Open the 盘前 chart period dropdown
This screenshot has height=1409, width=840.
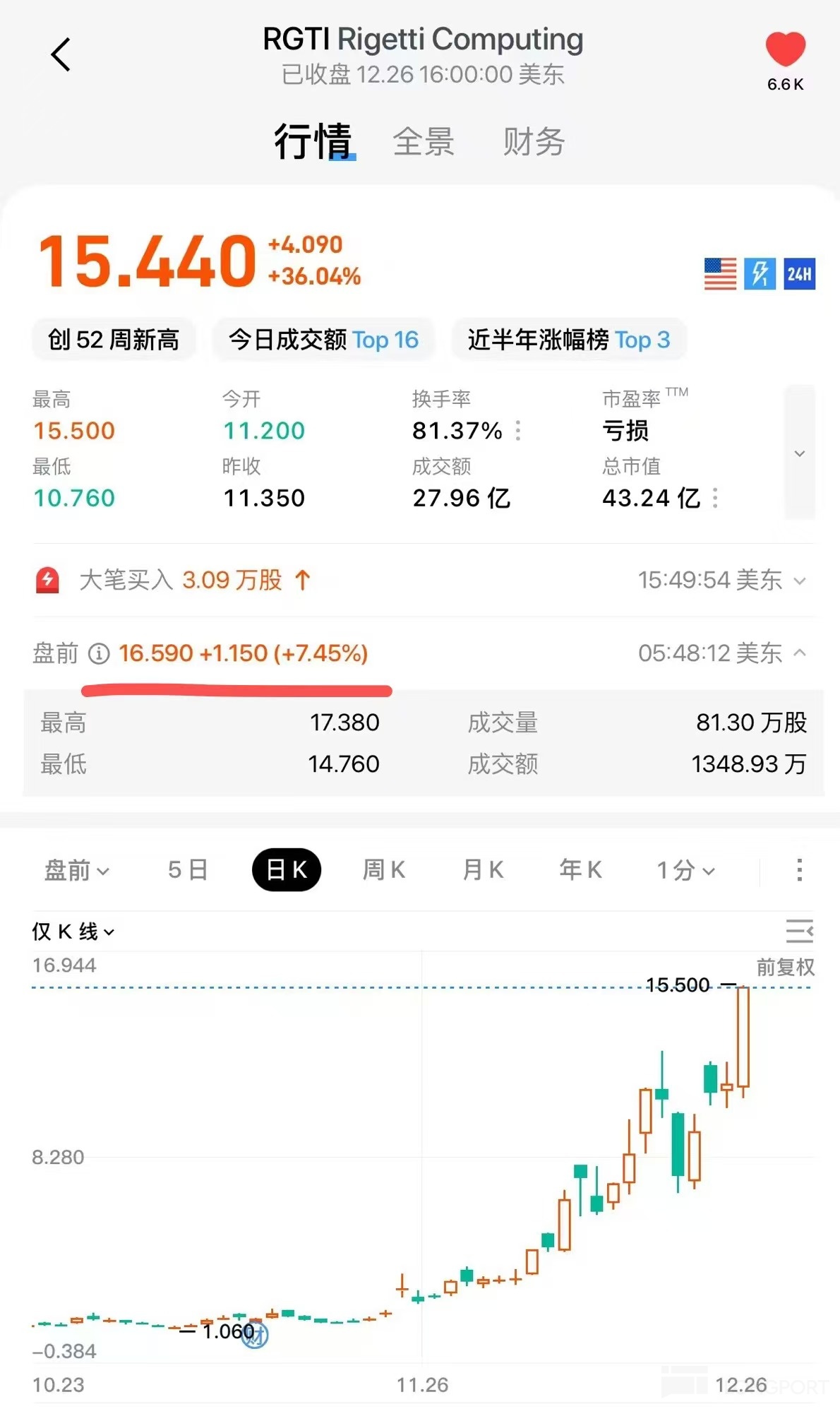76,870
